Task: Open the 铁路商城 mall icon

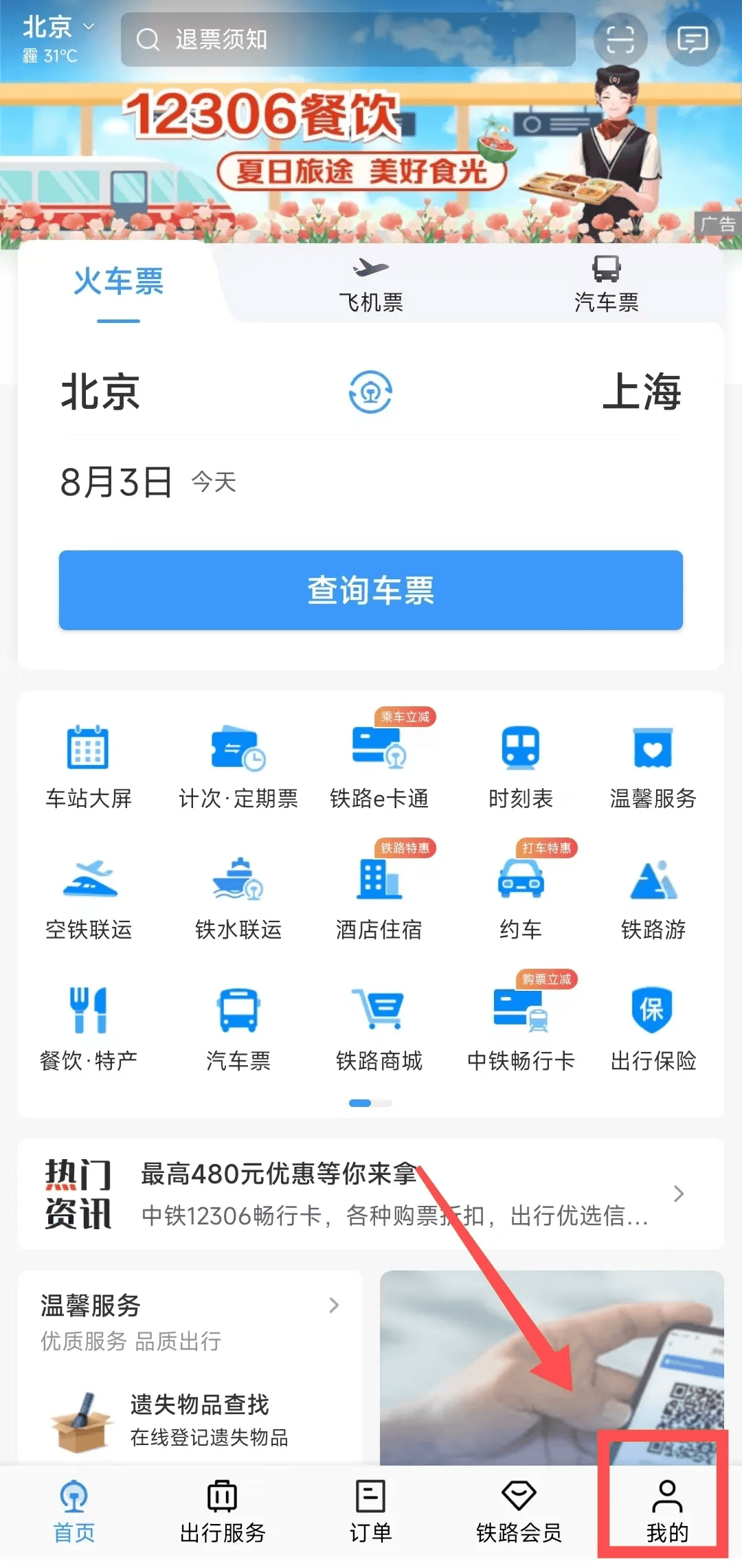Action: [379, 1024]
